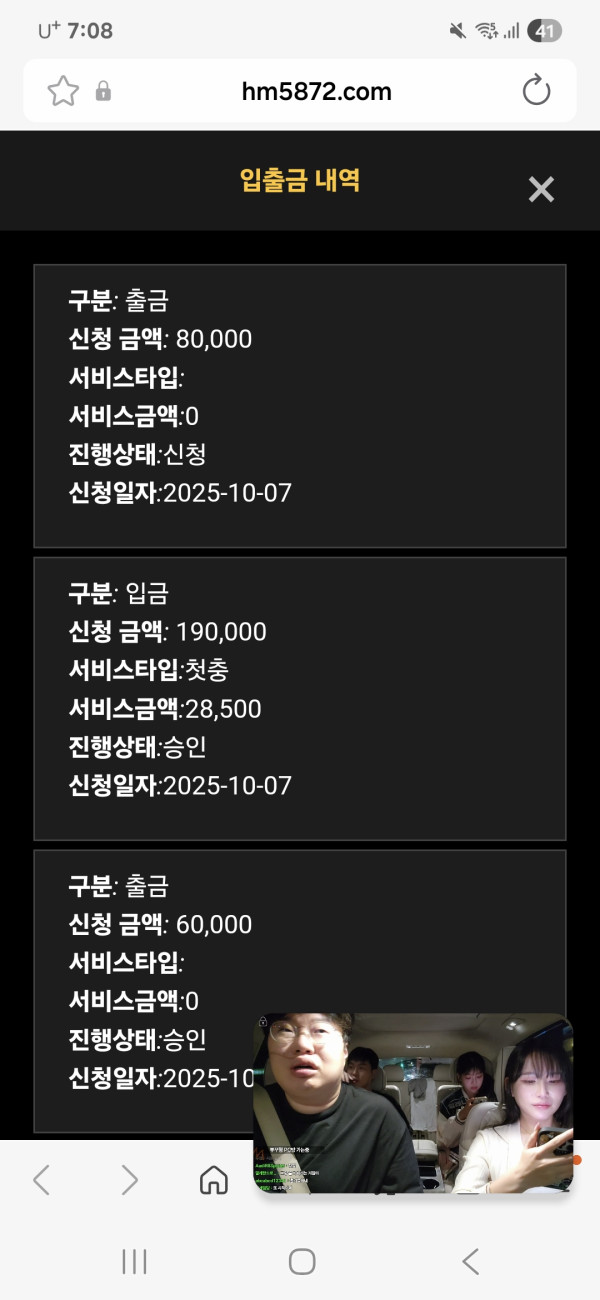The width and height of the screenshot is (600, 1300).
Task: Go back to the previous browser page
Action: 41,1180
